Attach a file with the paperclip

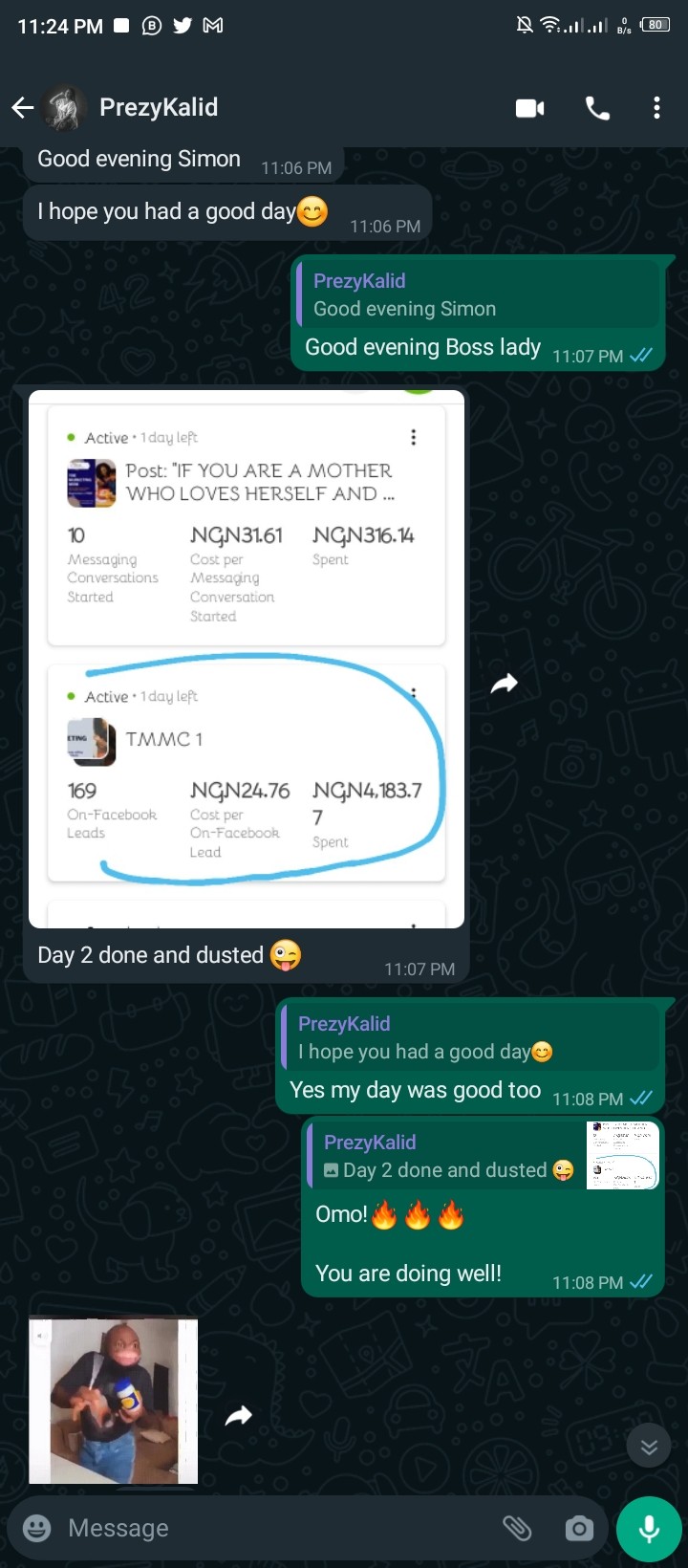point(517,1528)
